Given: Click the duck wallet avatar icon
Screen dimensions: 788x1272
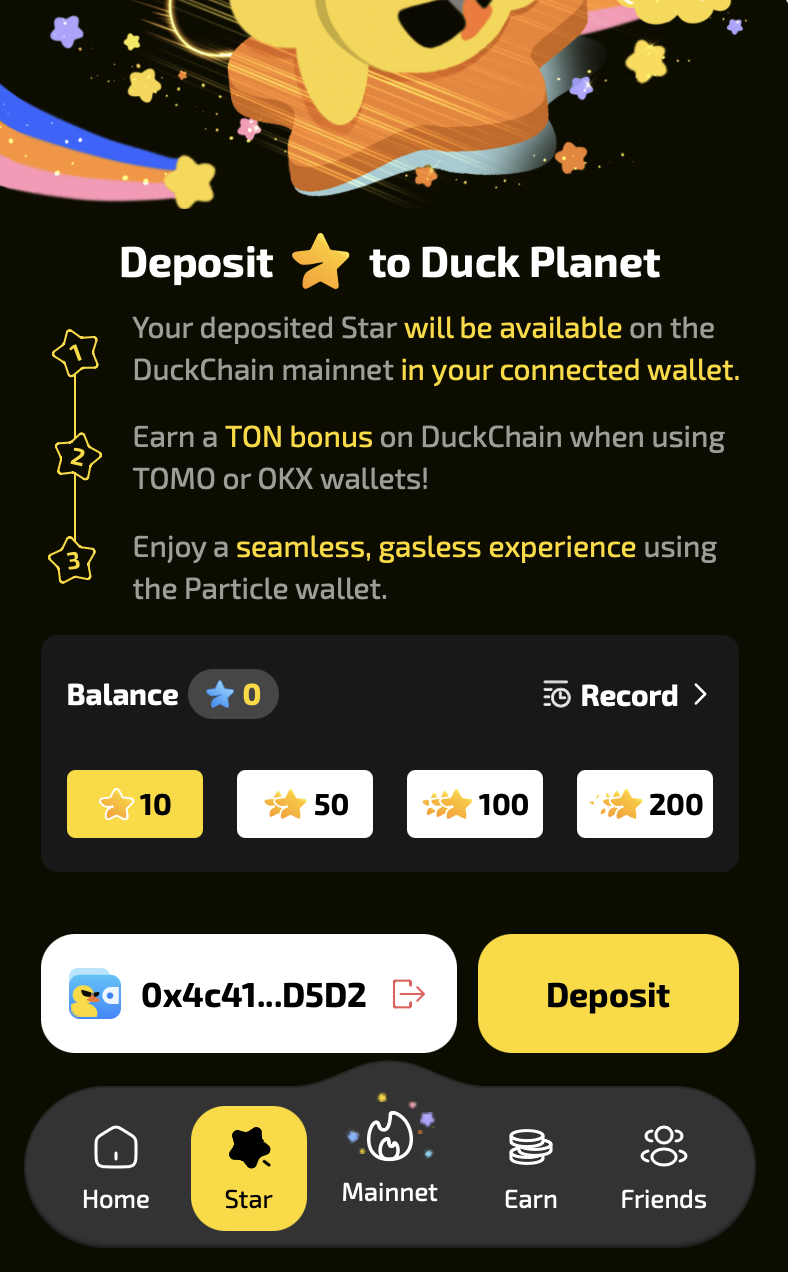Looking at the screenshot, I should point(95,992).
